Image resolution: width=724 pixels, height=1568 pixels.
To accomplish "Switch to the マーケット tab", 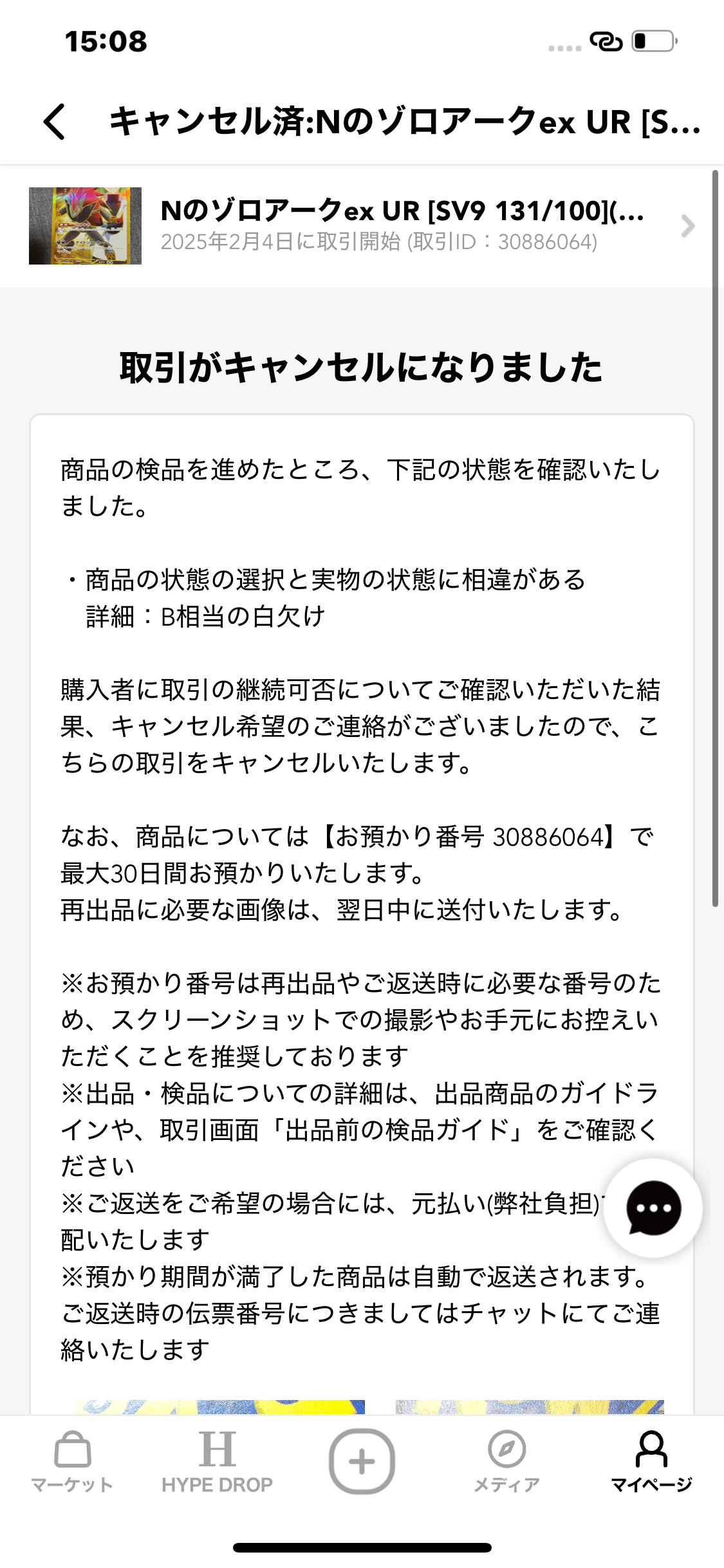I will [72, 1462].
